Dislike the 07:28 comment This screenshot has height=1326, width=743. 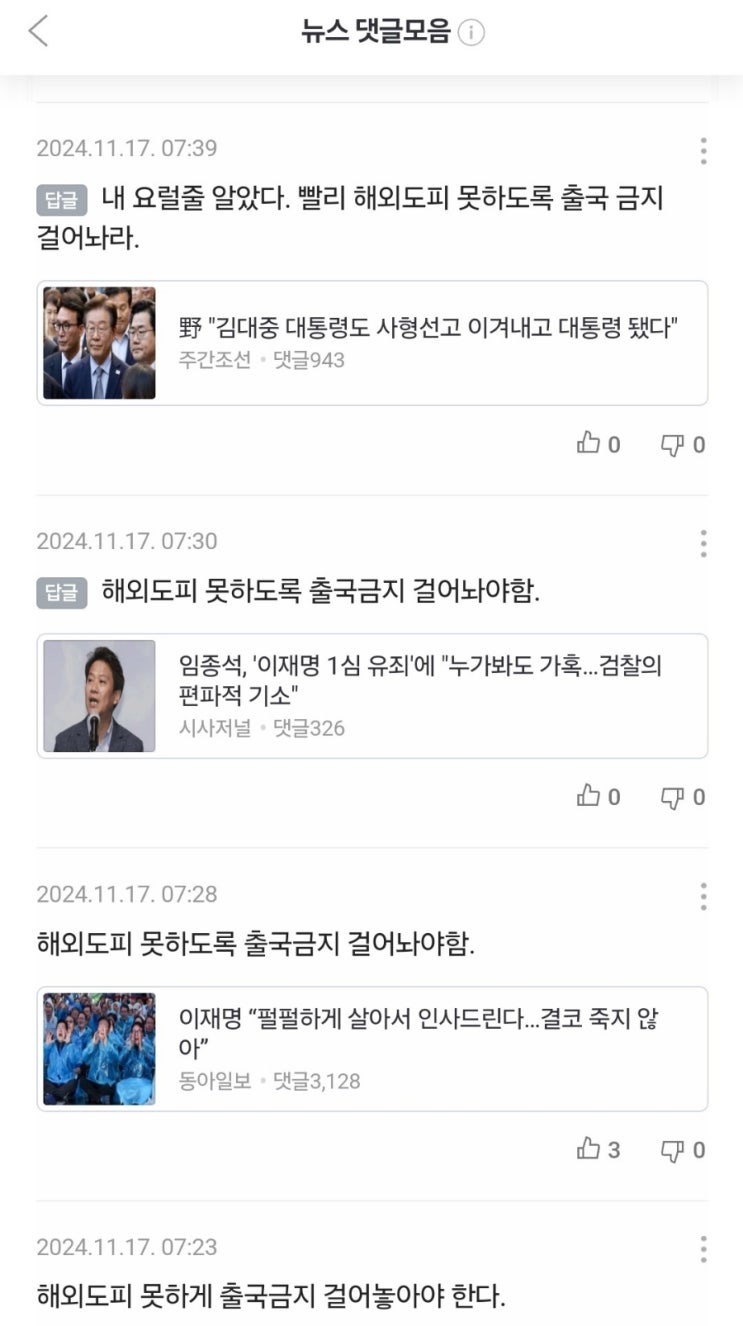tap(683, 1150)
